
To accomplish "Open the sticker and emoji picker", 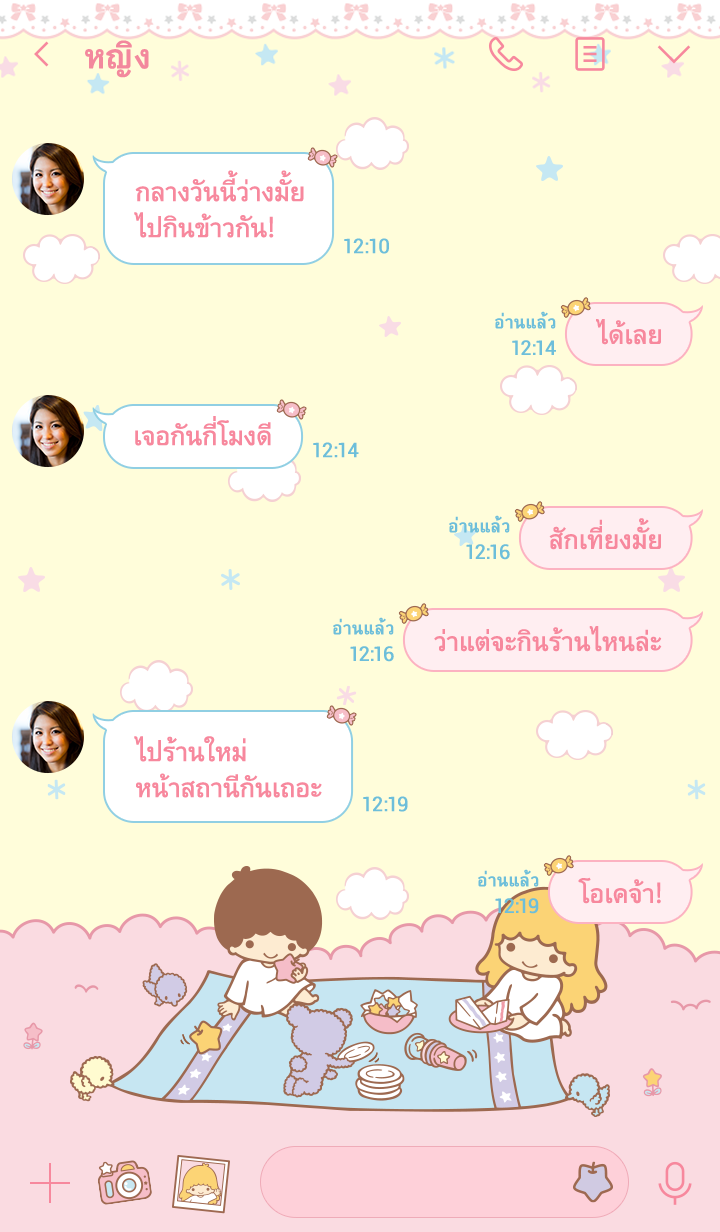I will pos(592,1182).
